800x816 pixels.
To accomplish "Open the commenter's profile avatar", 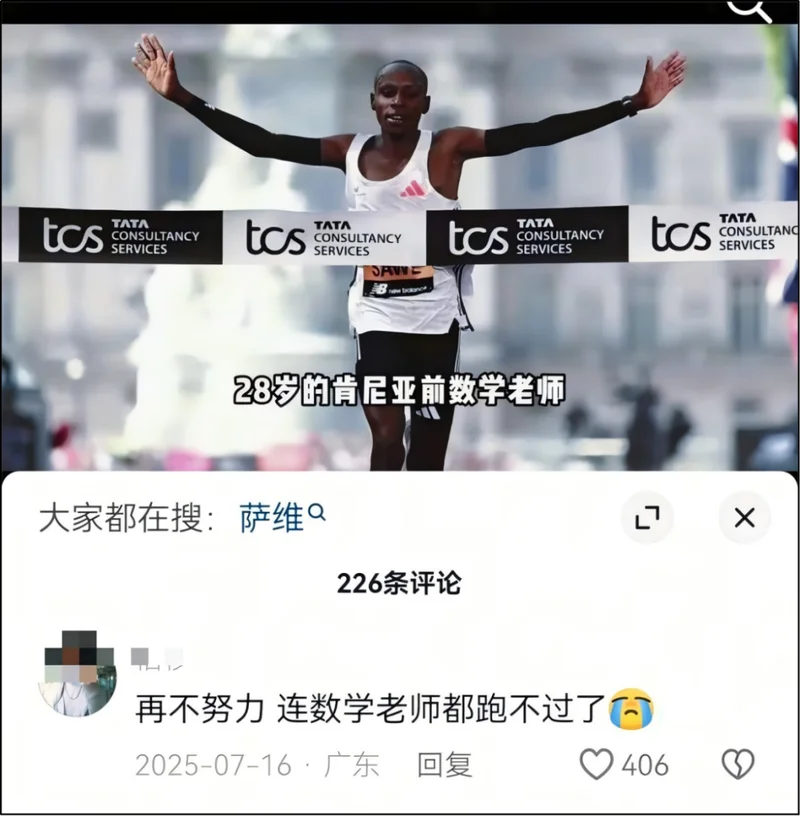I will (x=77, y=677).
